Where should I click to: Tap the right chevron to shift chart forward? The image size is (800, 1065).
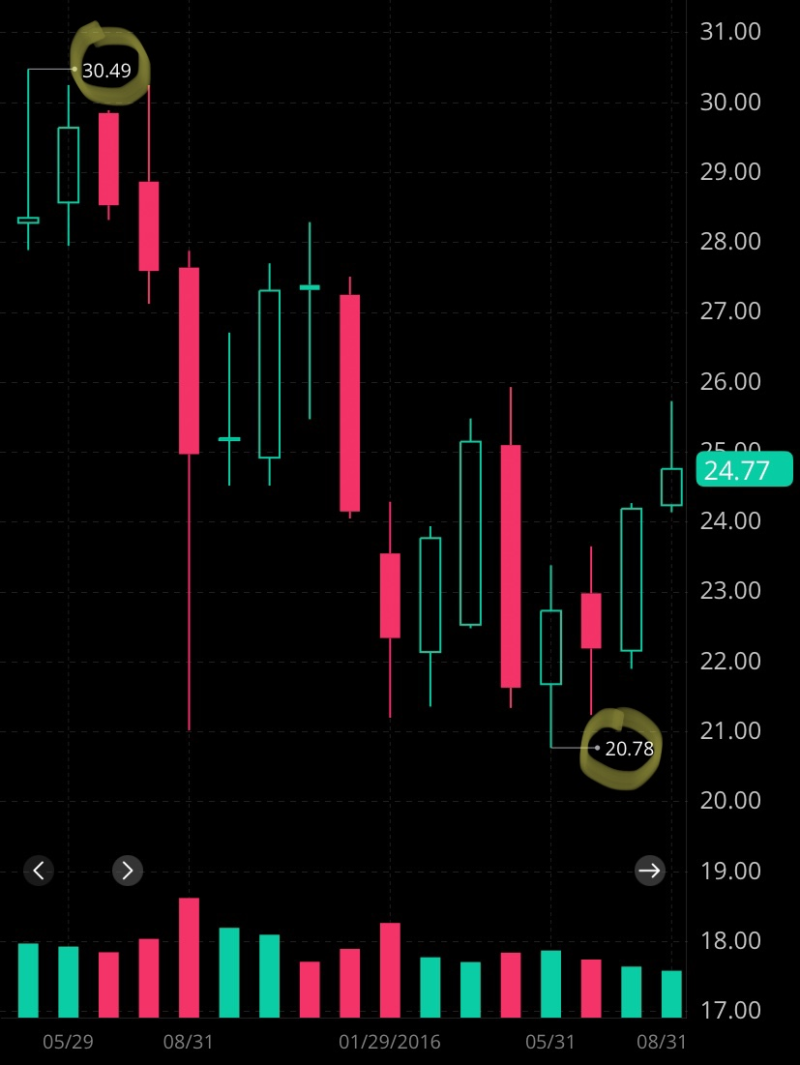127,871
